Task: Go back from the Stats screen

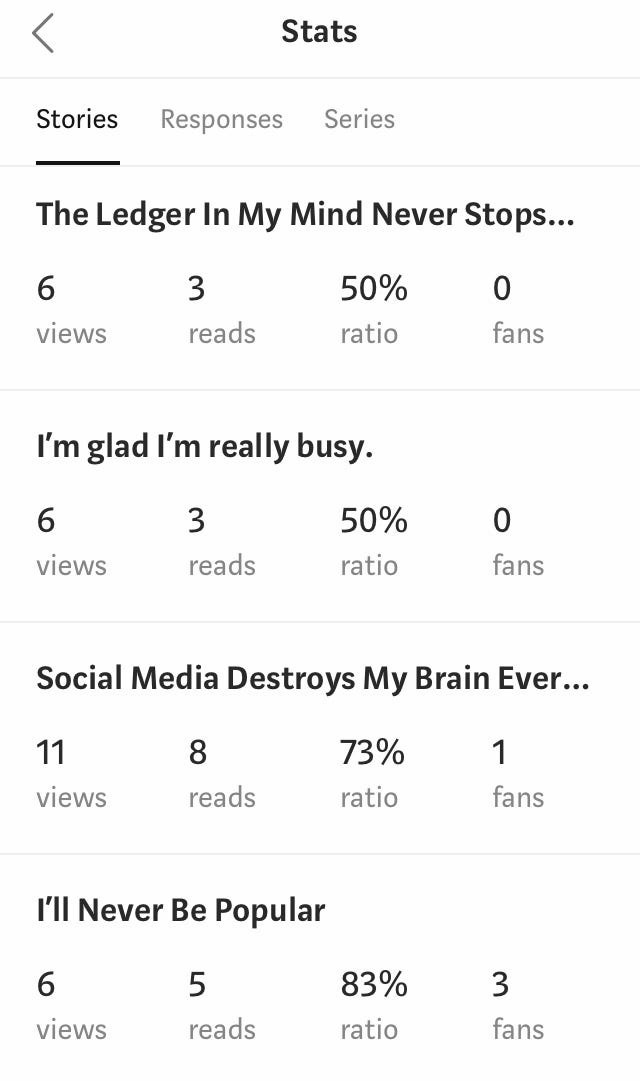Action: [43, 34]
